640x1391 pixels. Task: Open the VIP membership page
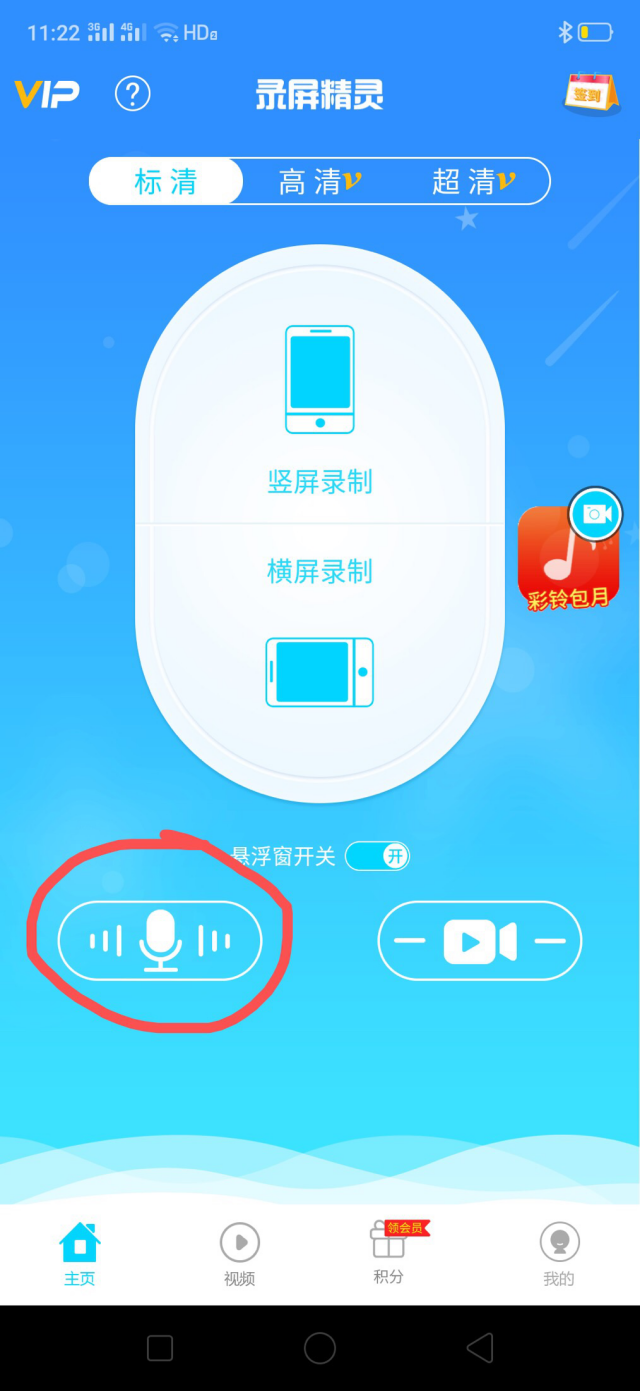tap(47, 95)
